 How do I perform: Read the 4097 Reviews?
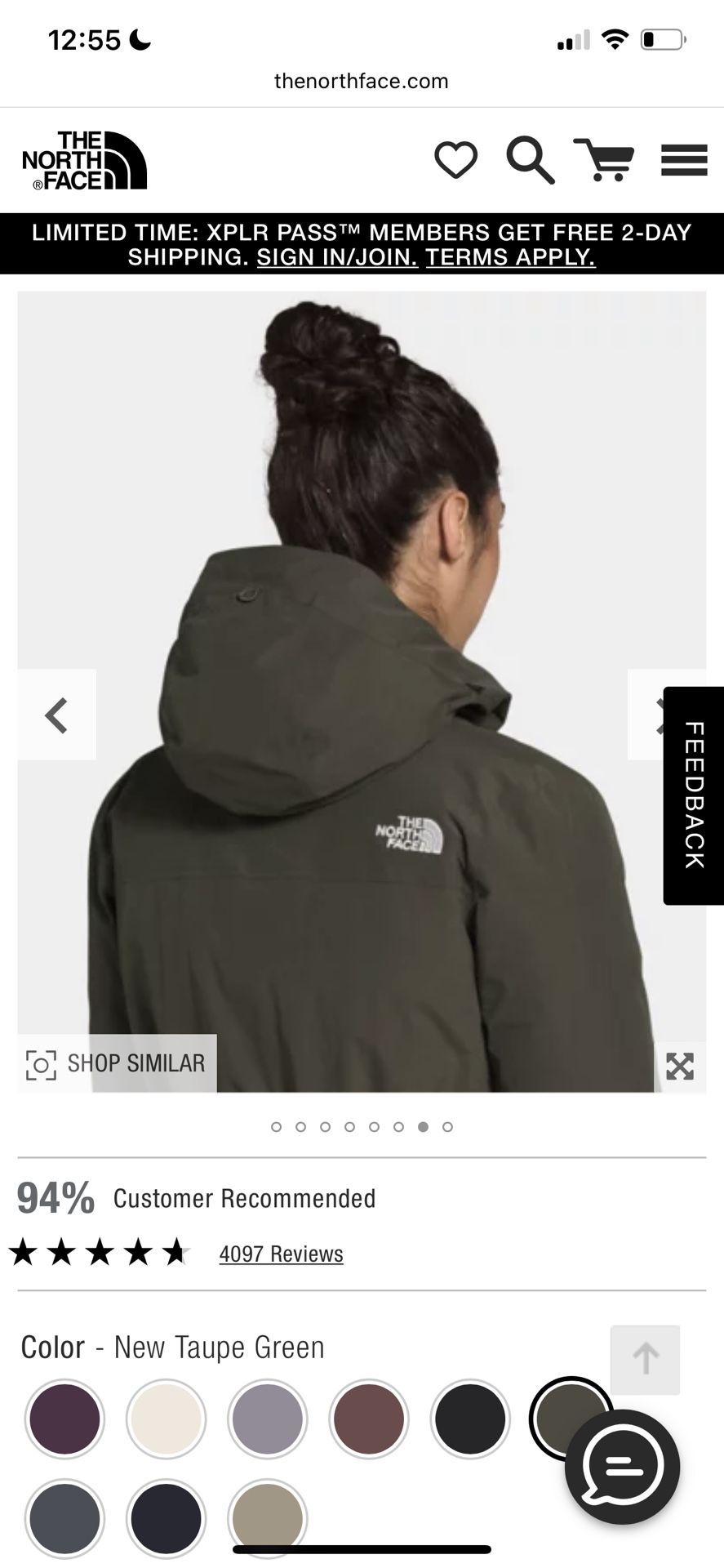click(282, 1254)
